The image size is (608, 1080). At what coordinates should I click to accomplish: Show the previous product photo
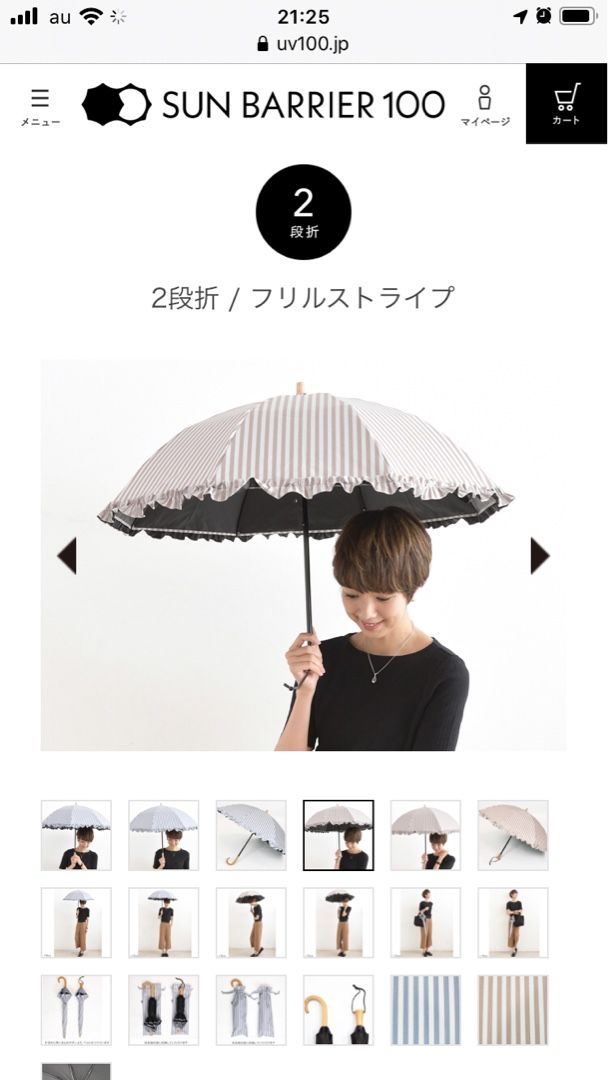[67, 556]
